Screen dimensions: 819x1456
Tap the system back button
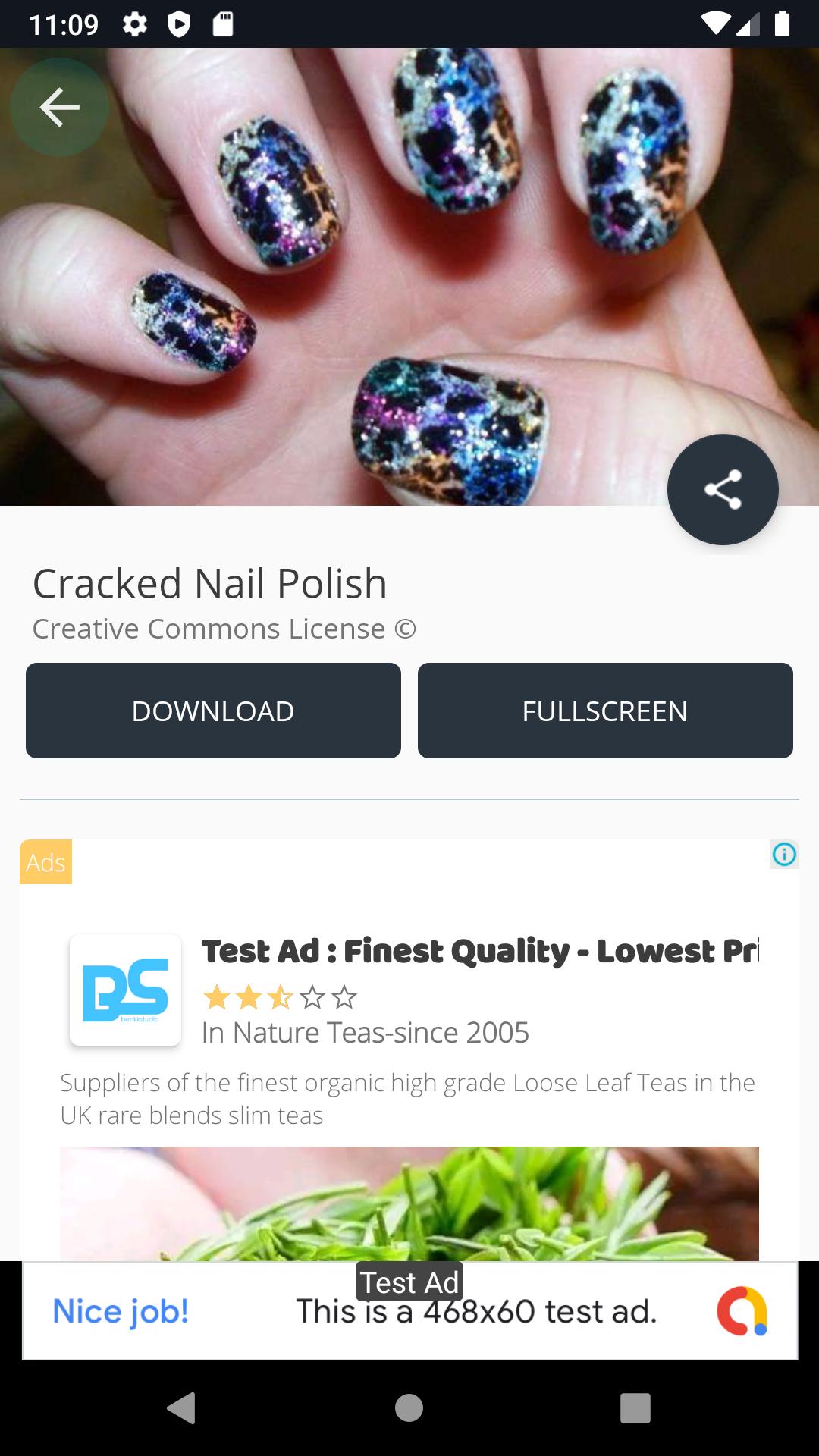[181, 1408]
